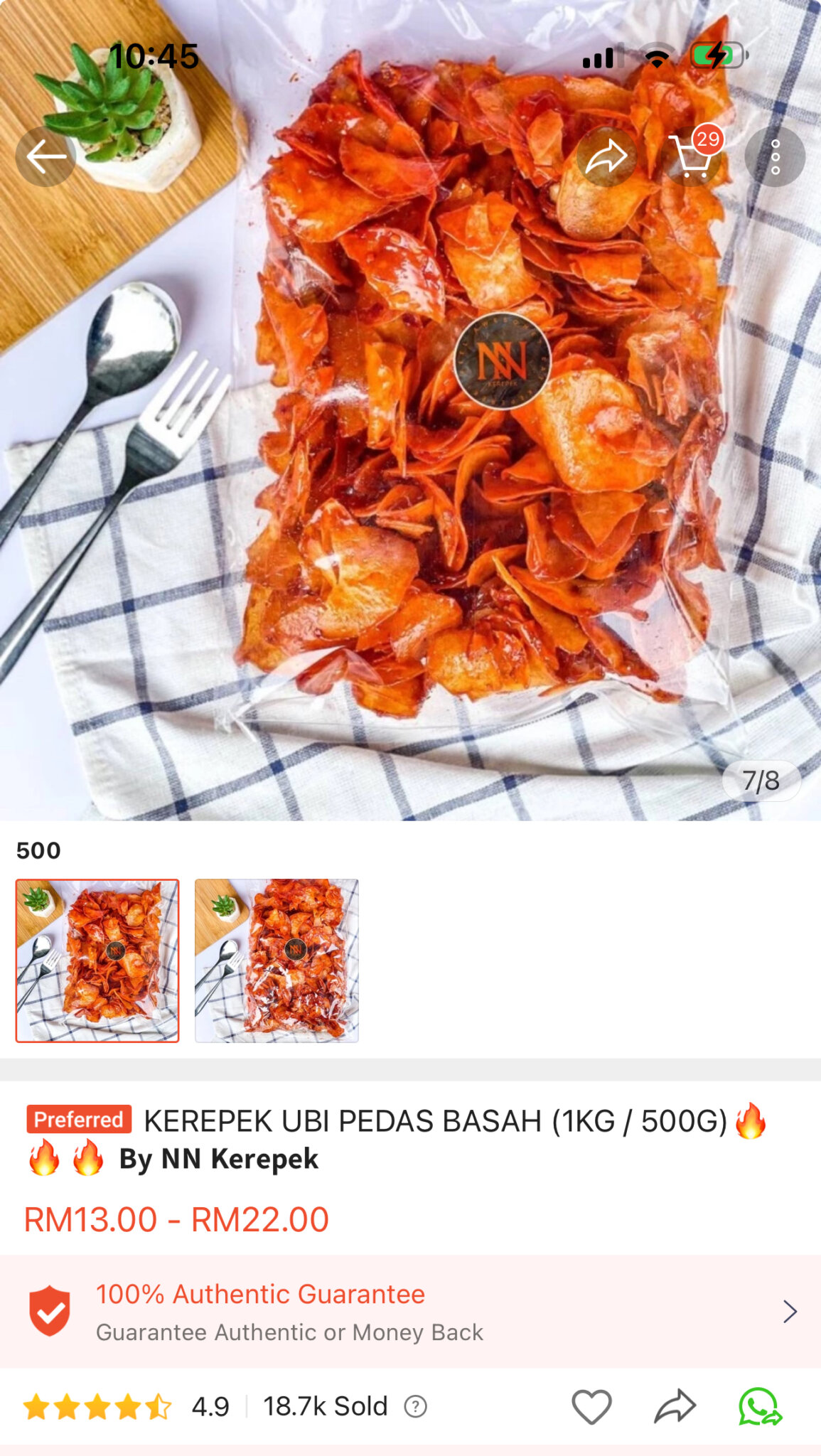Screen dimensions: 821x1456
Task: Open the three-dot overflow menu
Action: click(x=775, y=156)
